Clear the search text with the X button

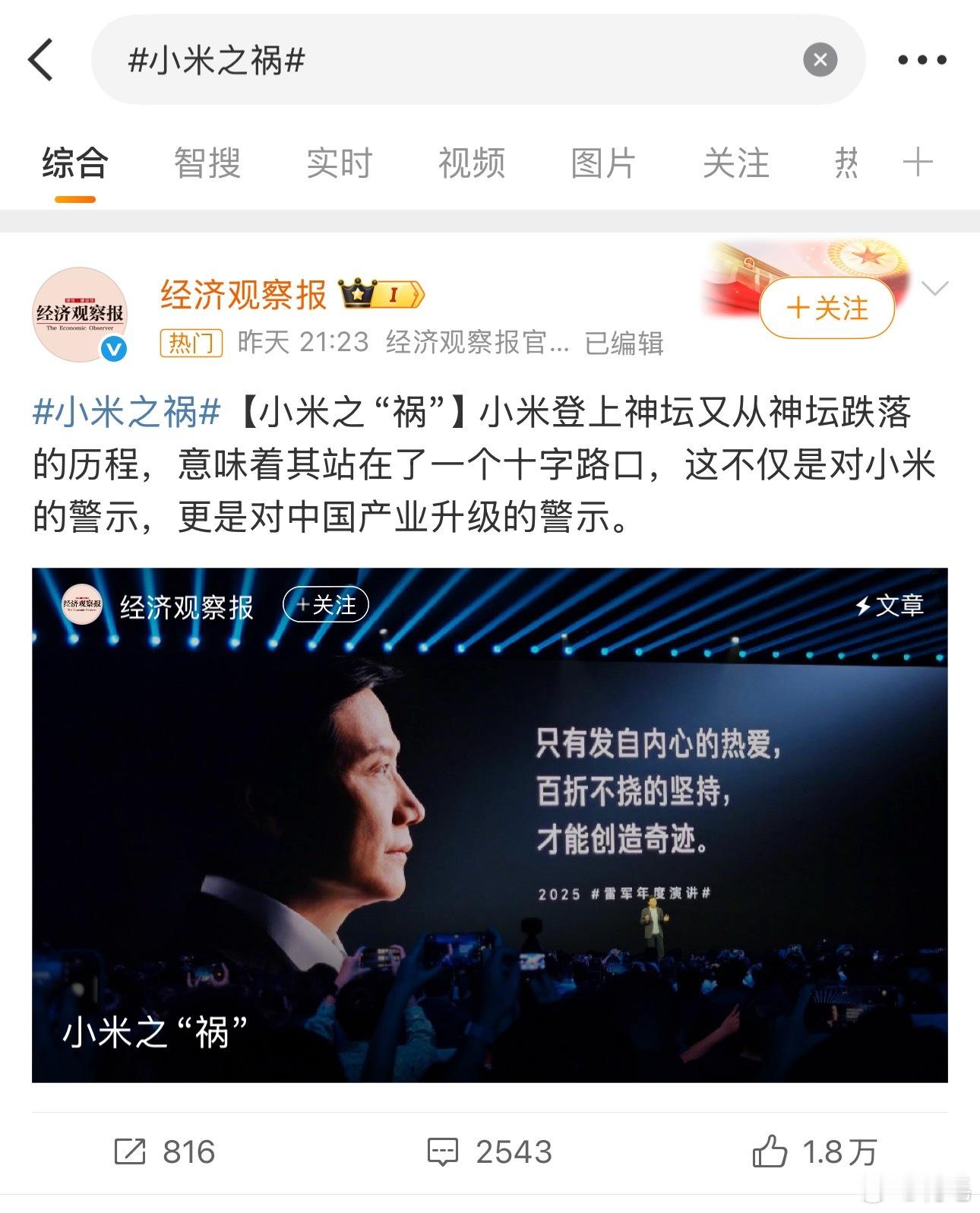[x=820, y=60]
